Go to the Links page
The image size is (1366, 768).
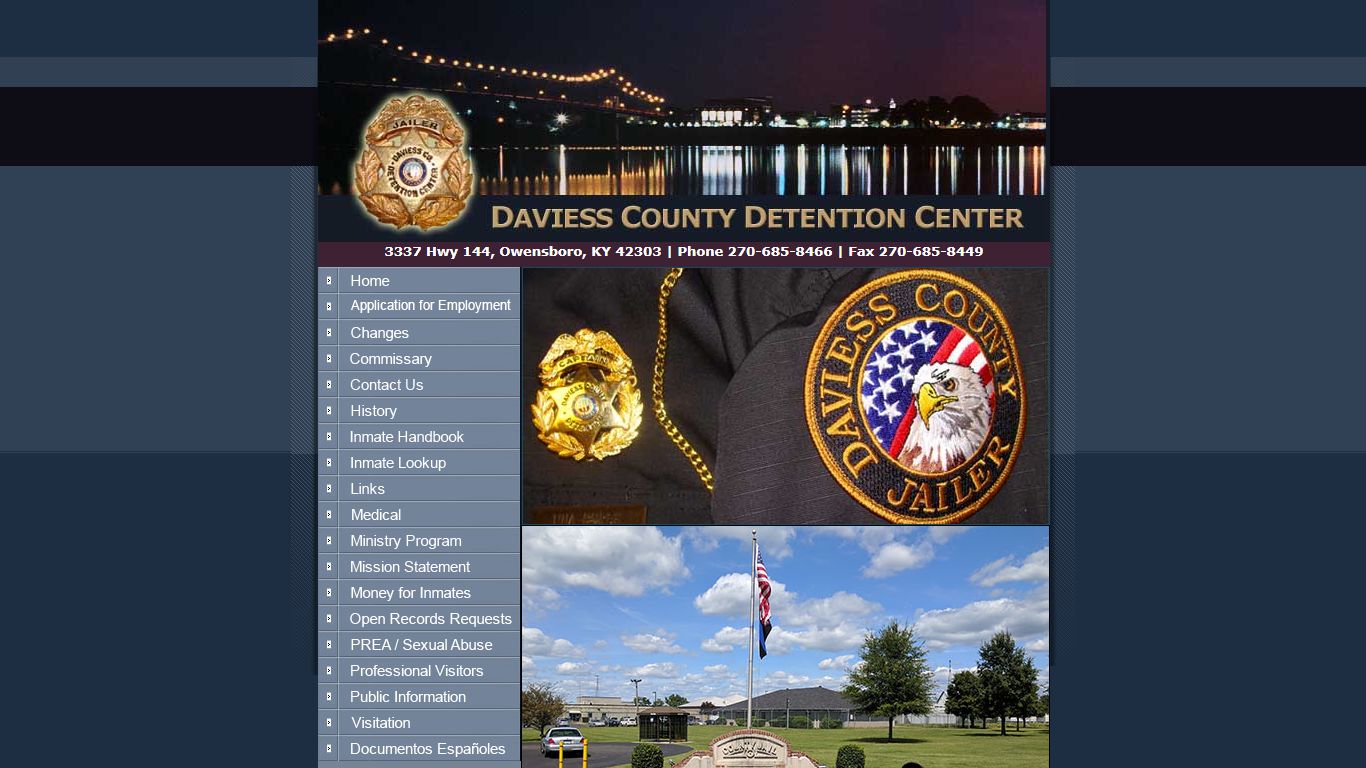(367, 489)
